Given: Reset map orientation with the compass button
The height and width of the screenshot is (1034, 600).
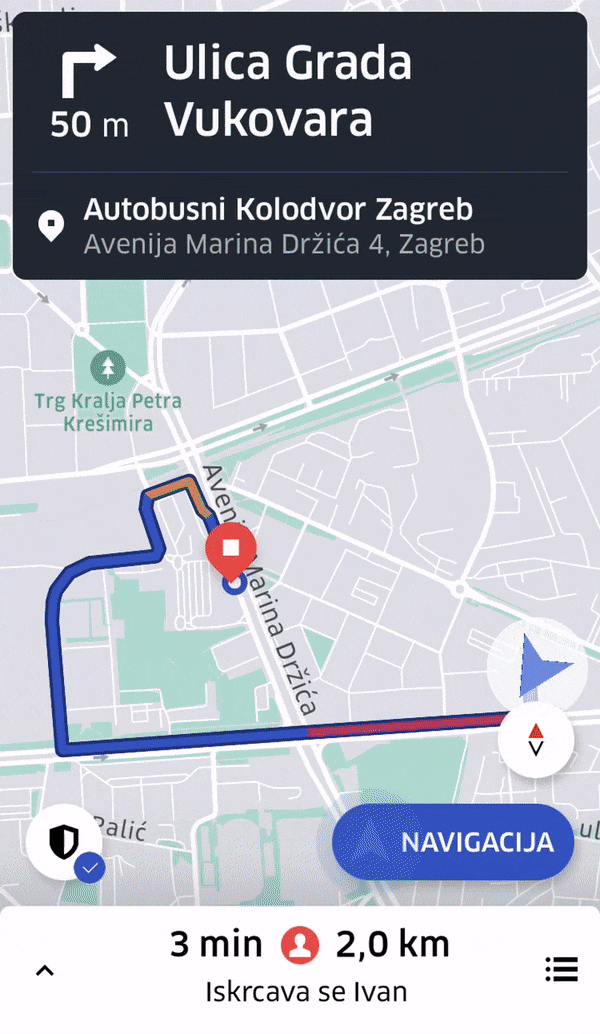Looking at the screenshot, I should (536, 739).
